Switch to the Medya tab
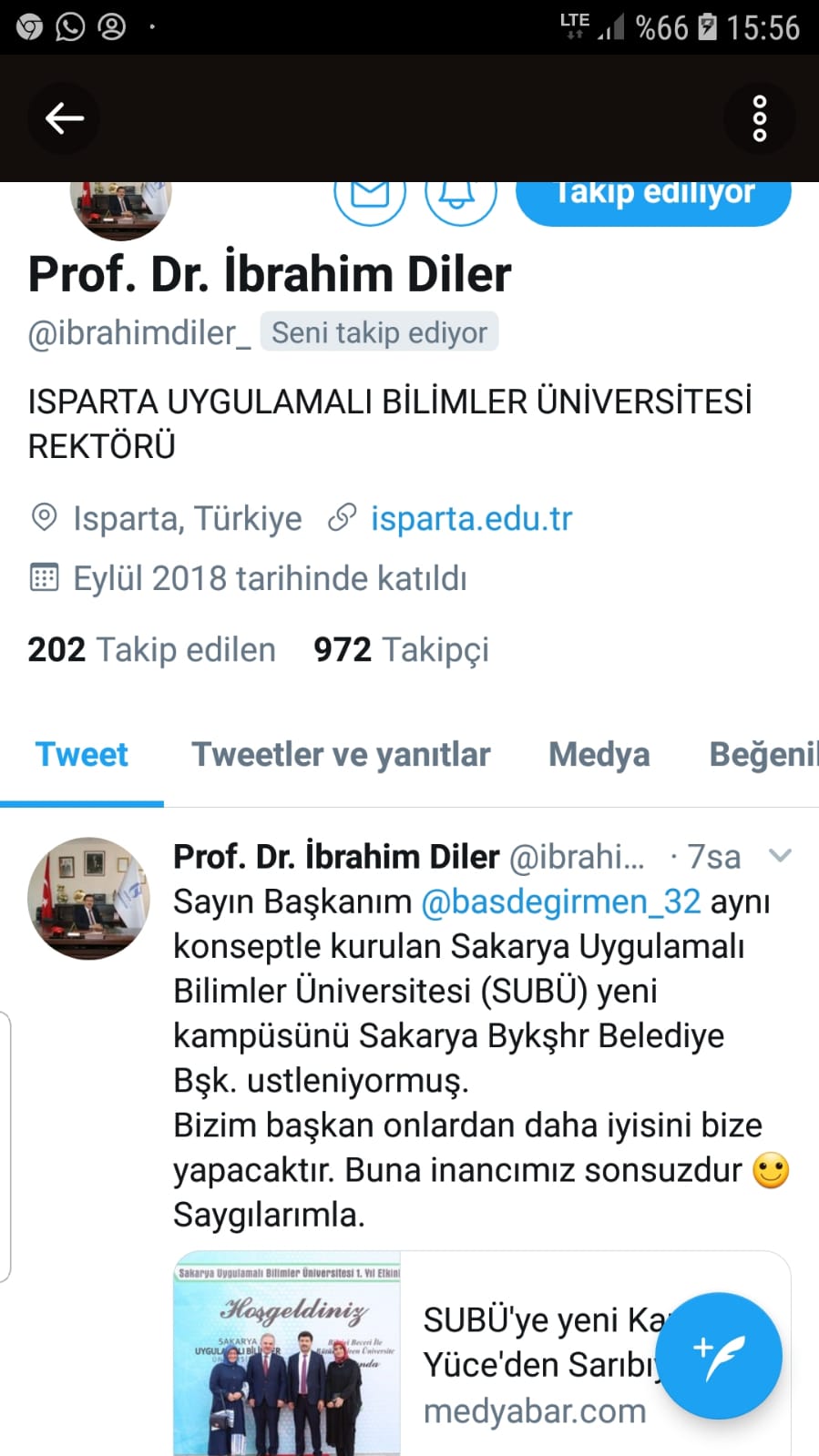This screenshot has height=1456, width=819. pos(599,755)
